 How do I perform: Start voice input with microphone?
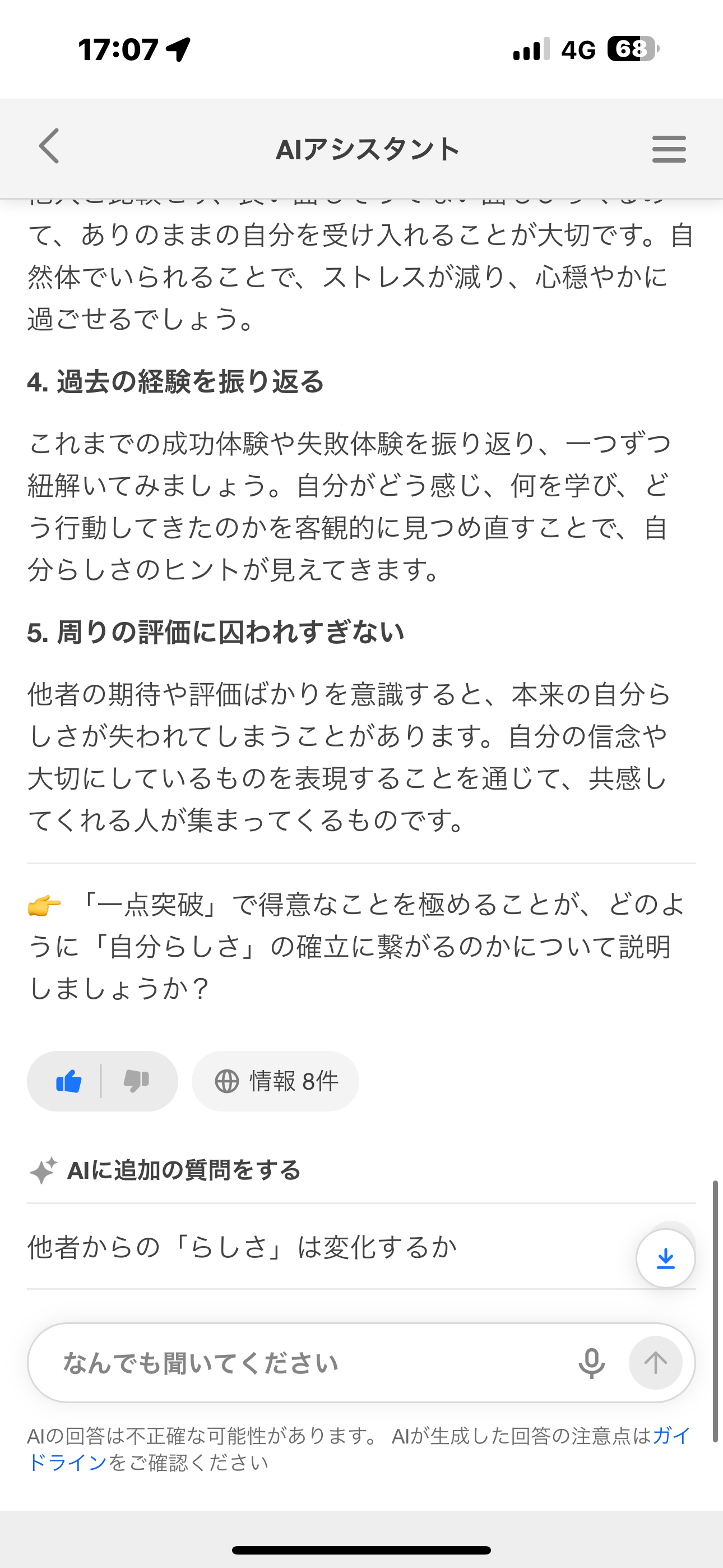pyautogui.click(x=591, y=1363)
